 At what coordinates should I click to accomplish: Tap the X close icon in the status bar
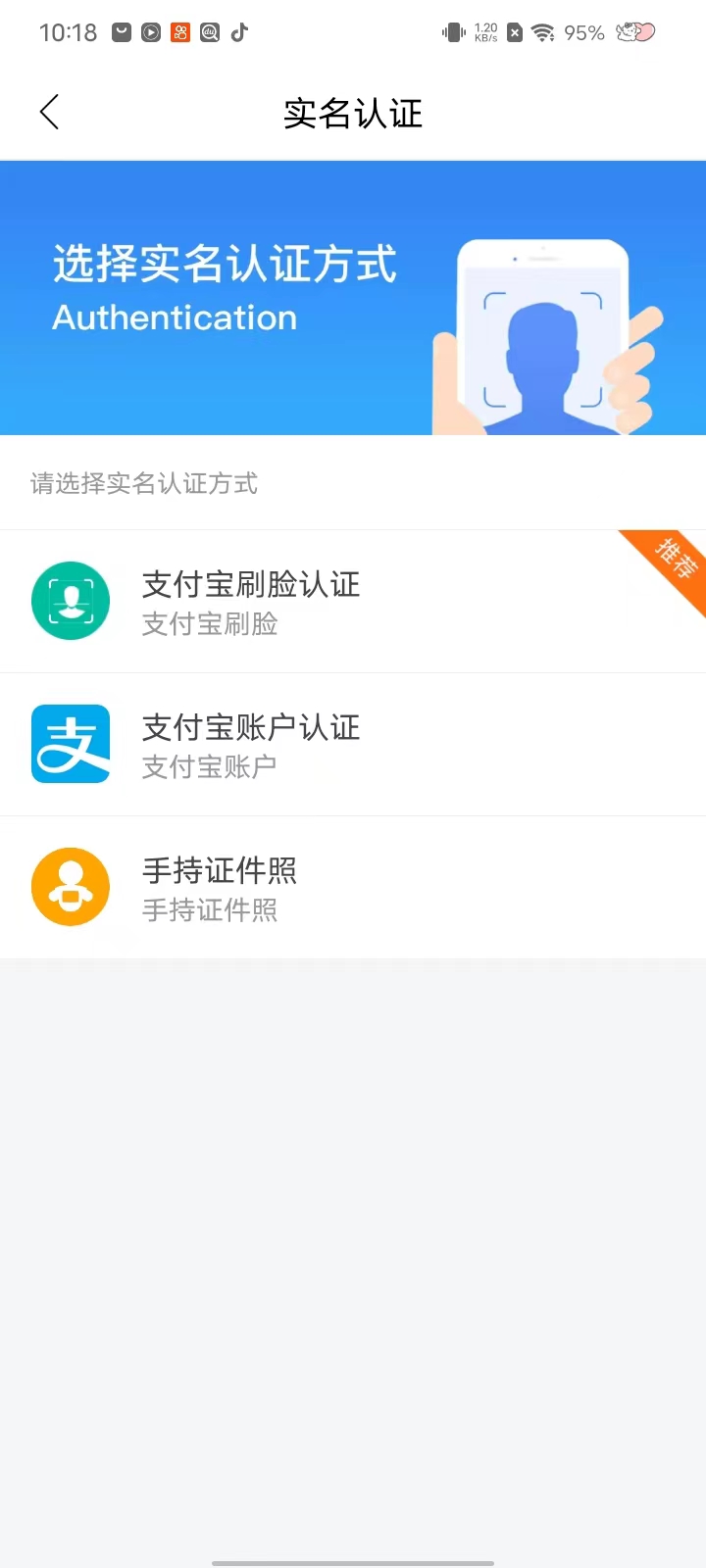(x=514, y=32)
